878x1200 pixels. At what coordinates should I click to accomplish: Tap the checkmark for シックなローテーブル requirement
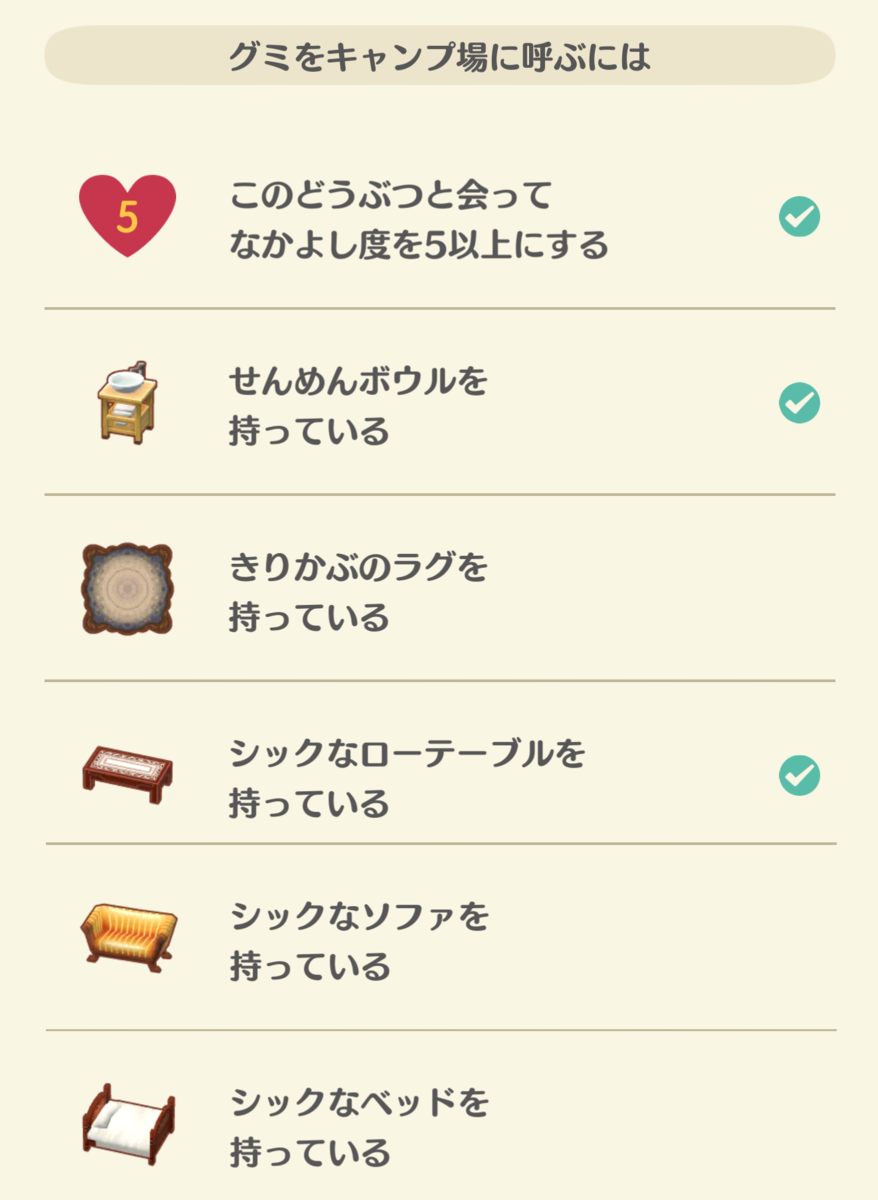tap(797, 773)
